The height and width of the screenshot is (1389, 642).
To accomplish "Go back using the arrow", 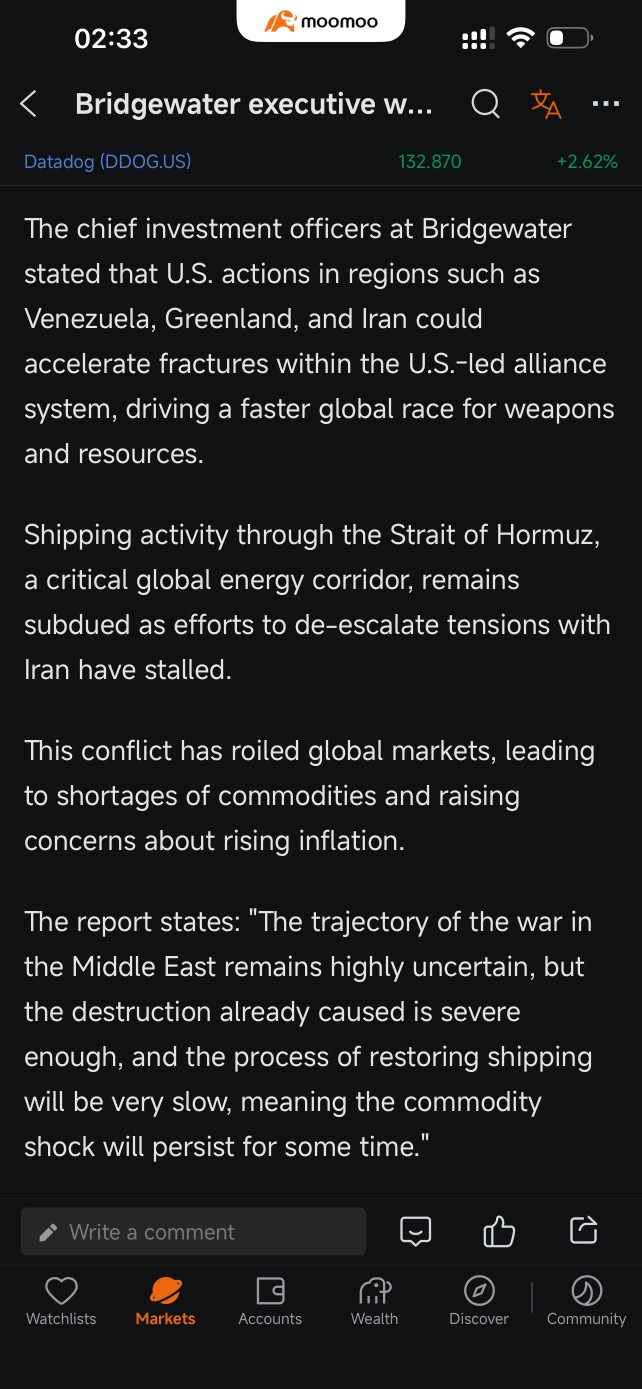I will 29,104.
